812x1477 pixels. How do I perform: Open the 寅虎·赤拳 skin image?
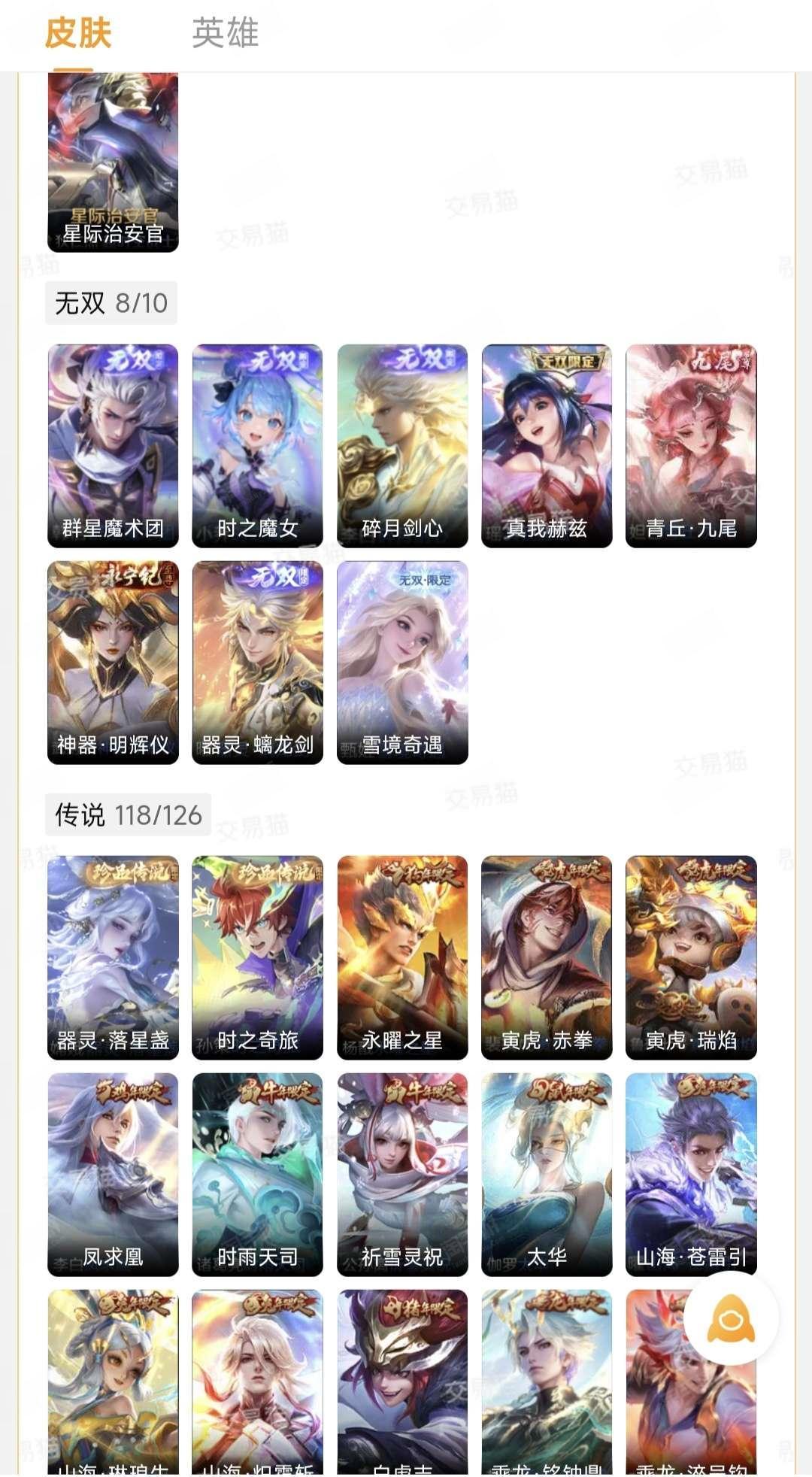coord(547,957)
